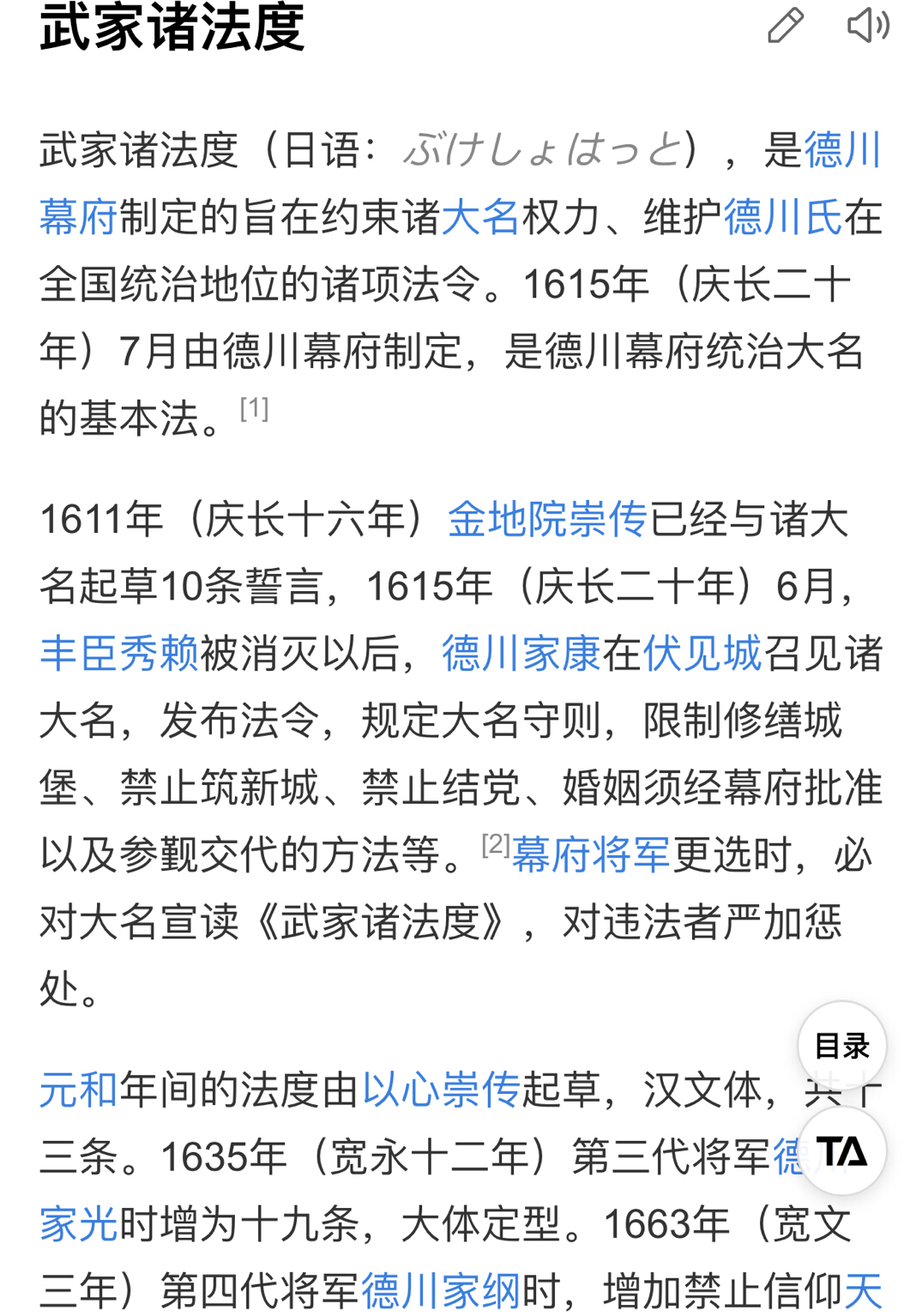
Task: Open the 德川氏 link
Action: pos(782,217)
